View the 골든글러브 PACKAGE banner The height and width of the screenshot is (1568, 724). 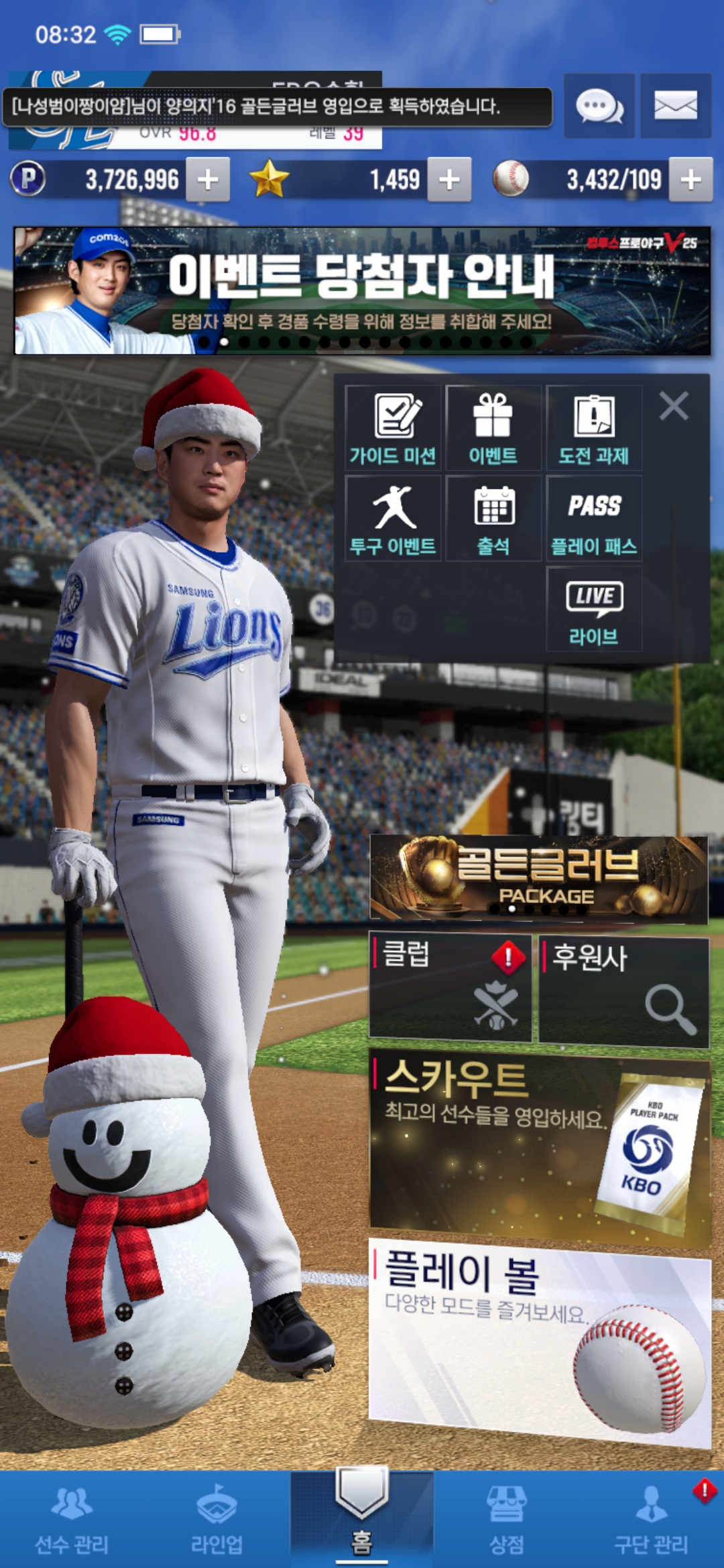point(539,878)
